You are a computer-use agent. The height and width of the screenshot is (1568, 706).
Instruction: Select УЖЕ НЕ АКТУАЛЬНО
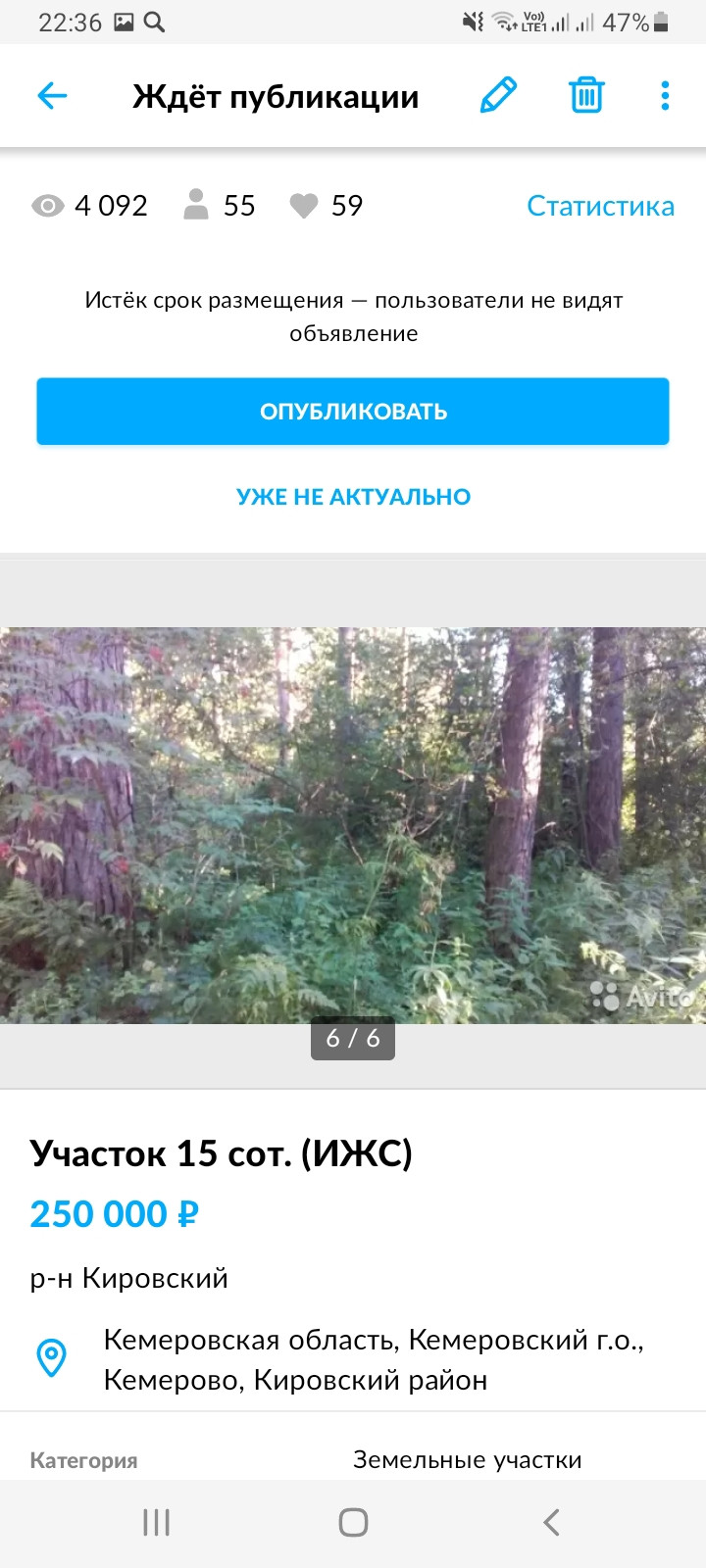pyautogui.click(x=353, y=497)
